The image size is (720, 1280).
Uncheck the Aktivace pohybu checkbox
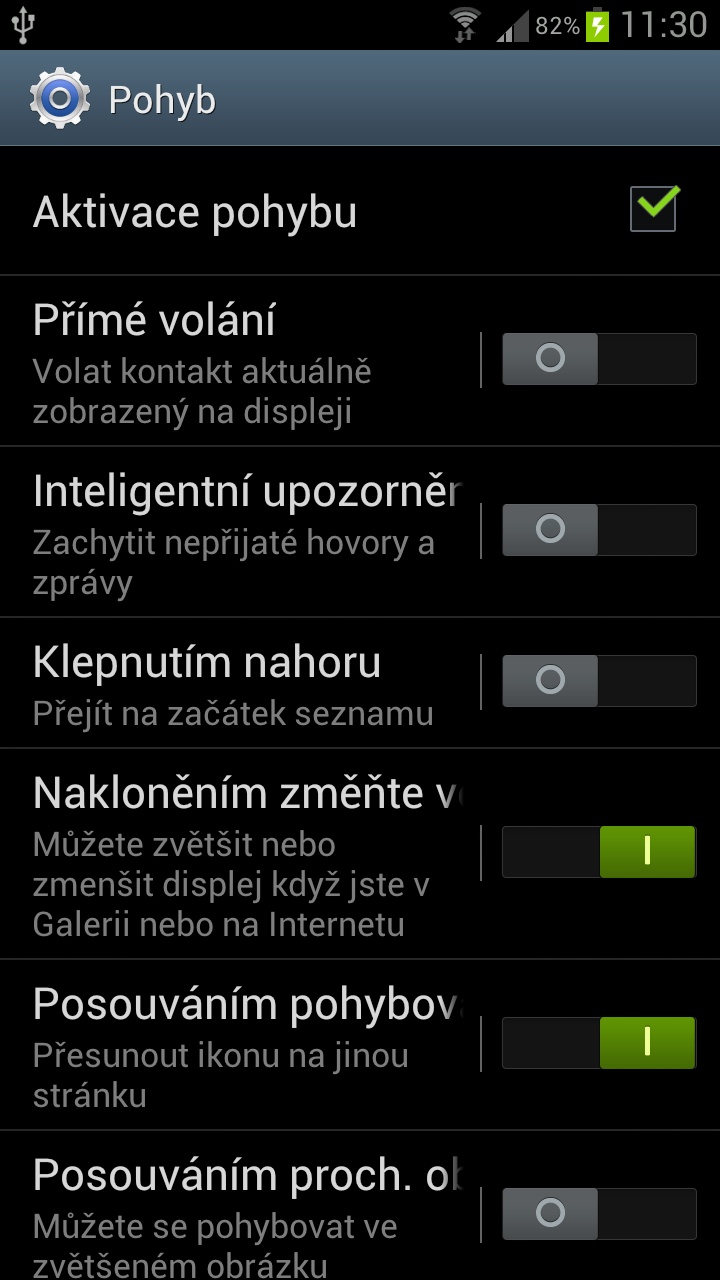(655, 209)
